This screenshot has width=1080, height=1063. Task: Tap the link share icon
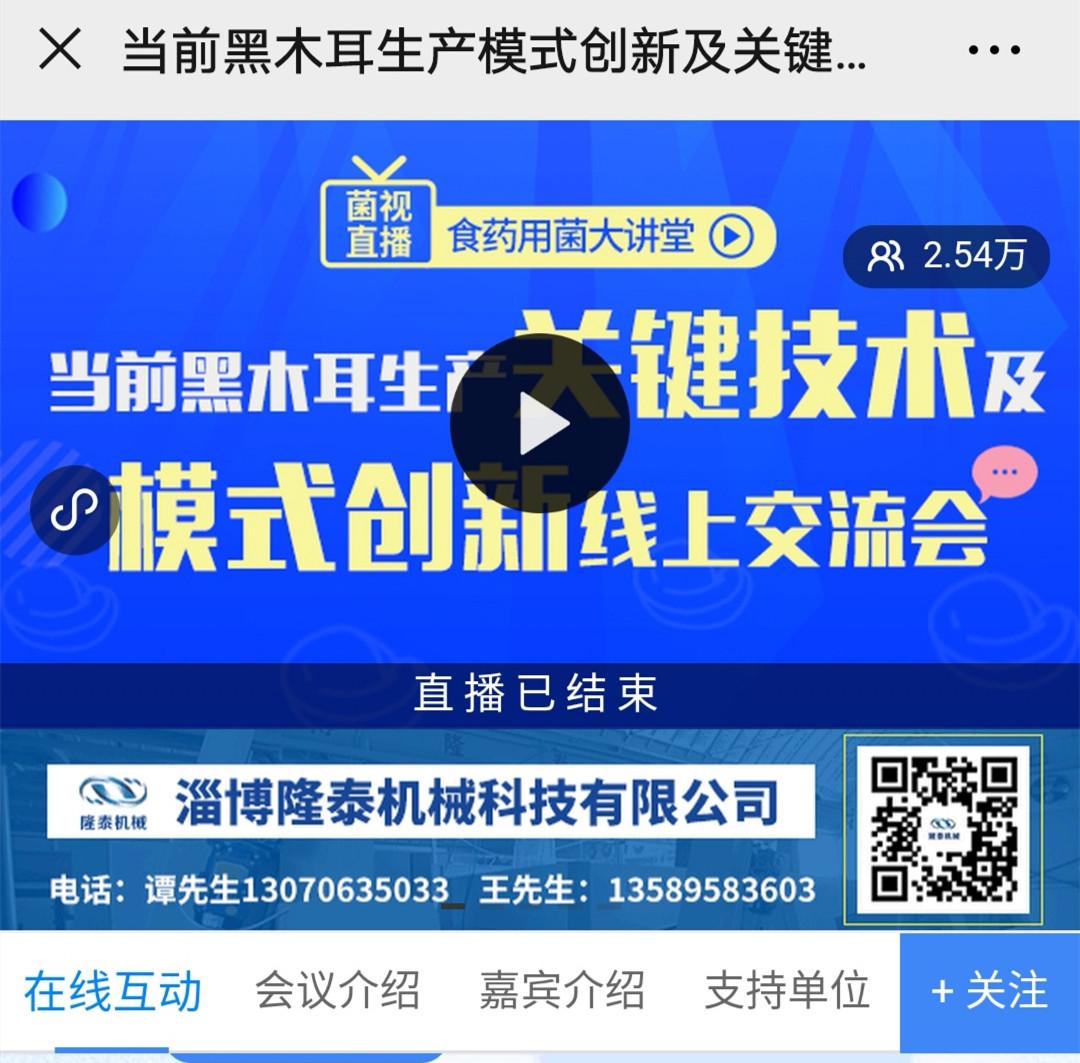75,509
